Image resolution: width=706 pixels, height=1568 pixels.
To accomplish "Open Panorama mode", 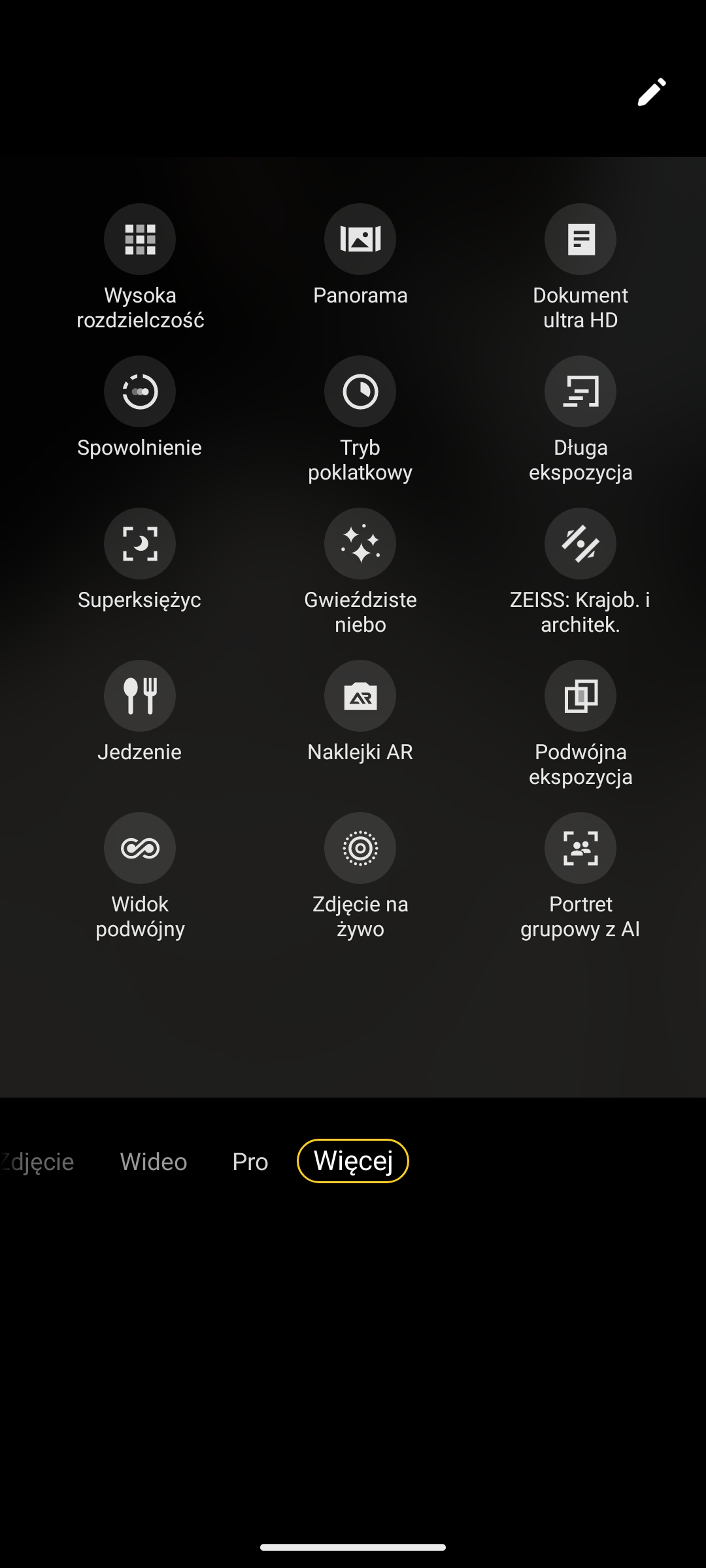I will click(x=360, y=239).
